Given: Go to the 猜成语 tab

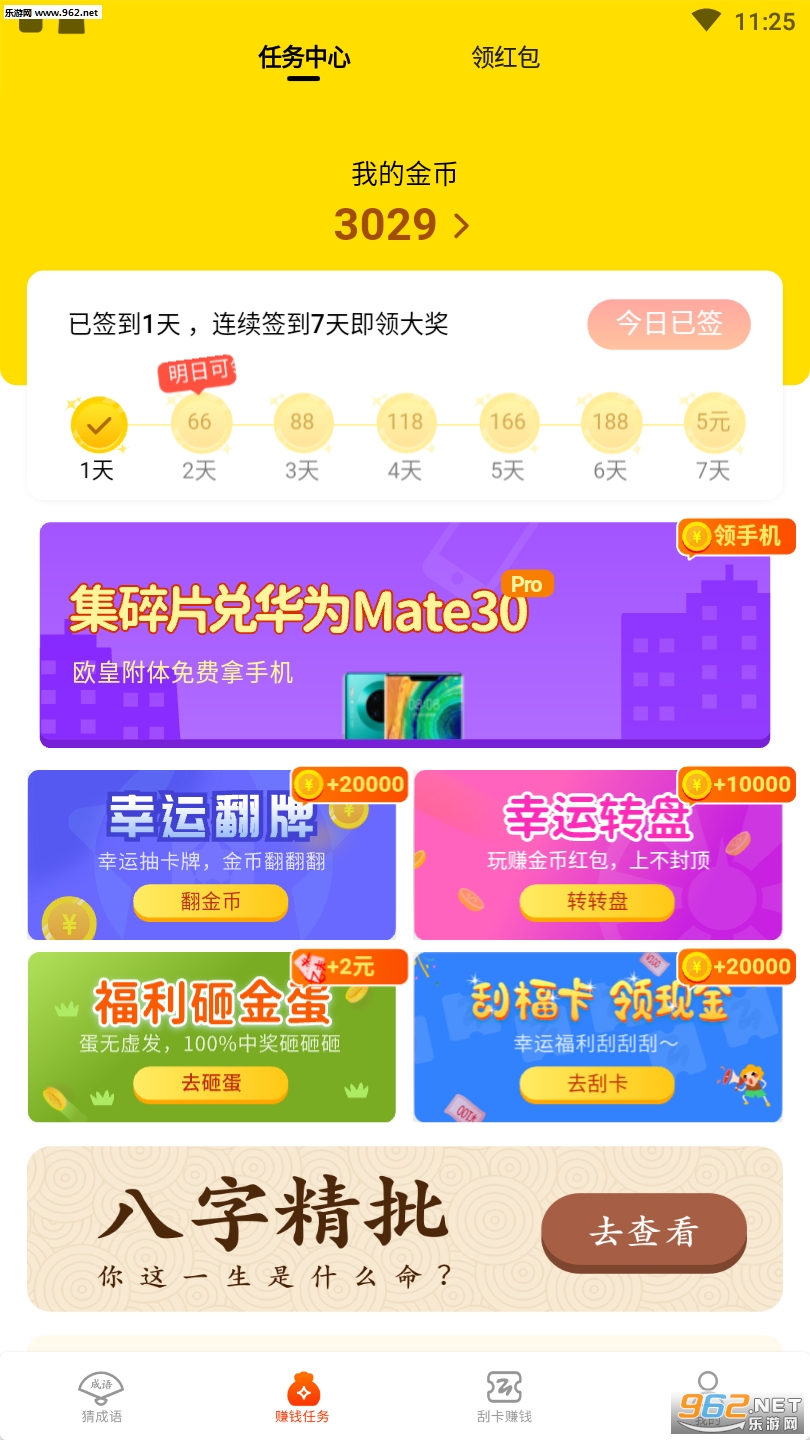Looking at the screenshot, I should pyautogui.click(x=101, y=1397).
